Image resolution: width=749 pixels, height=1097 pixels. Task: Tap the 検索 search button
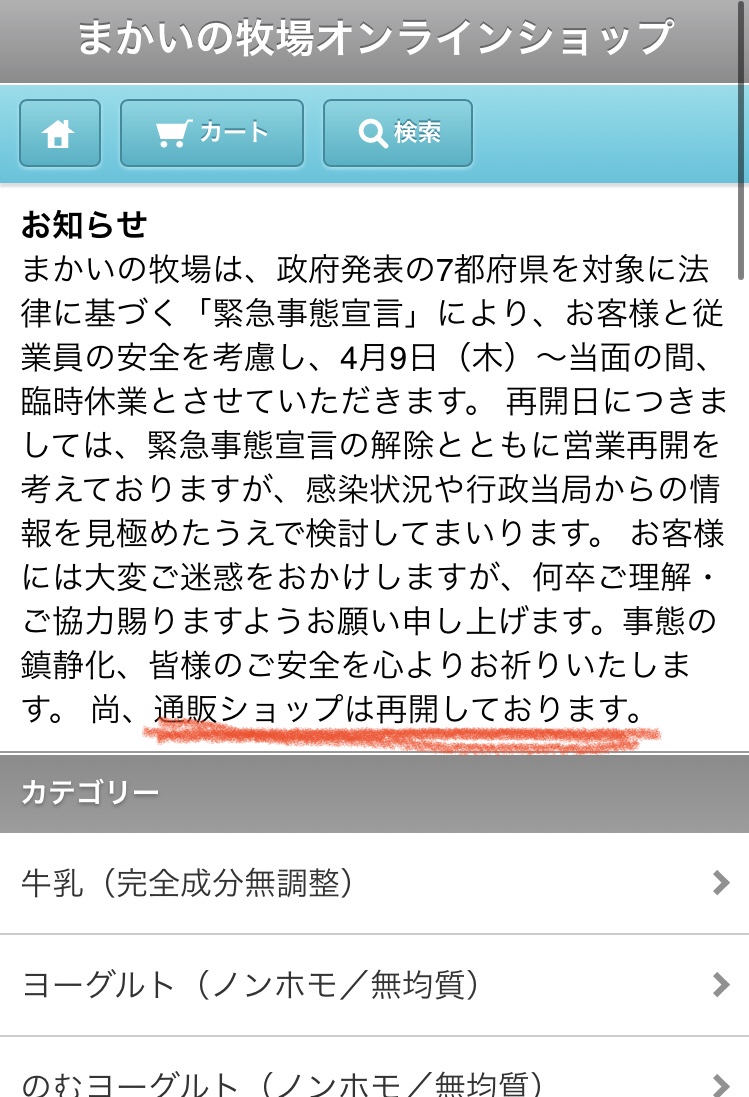coord(397,133)
